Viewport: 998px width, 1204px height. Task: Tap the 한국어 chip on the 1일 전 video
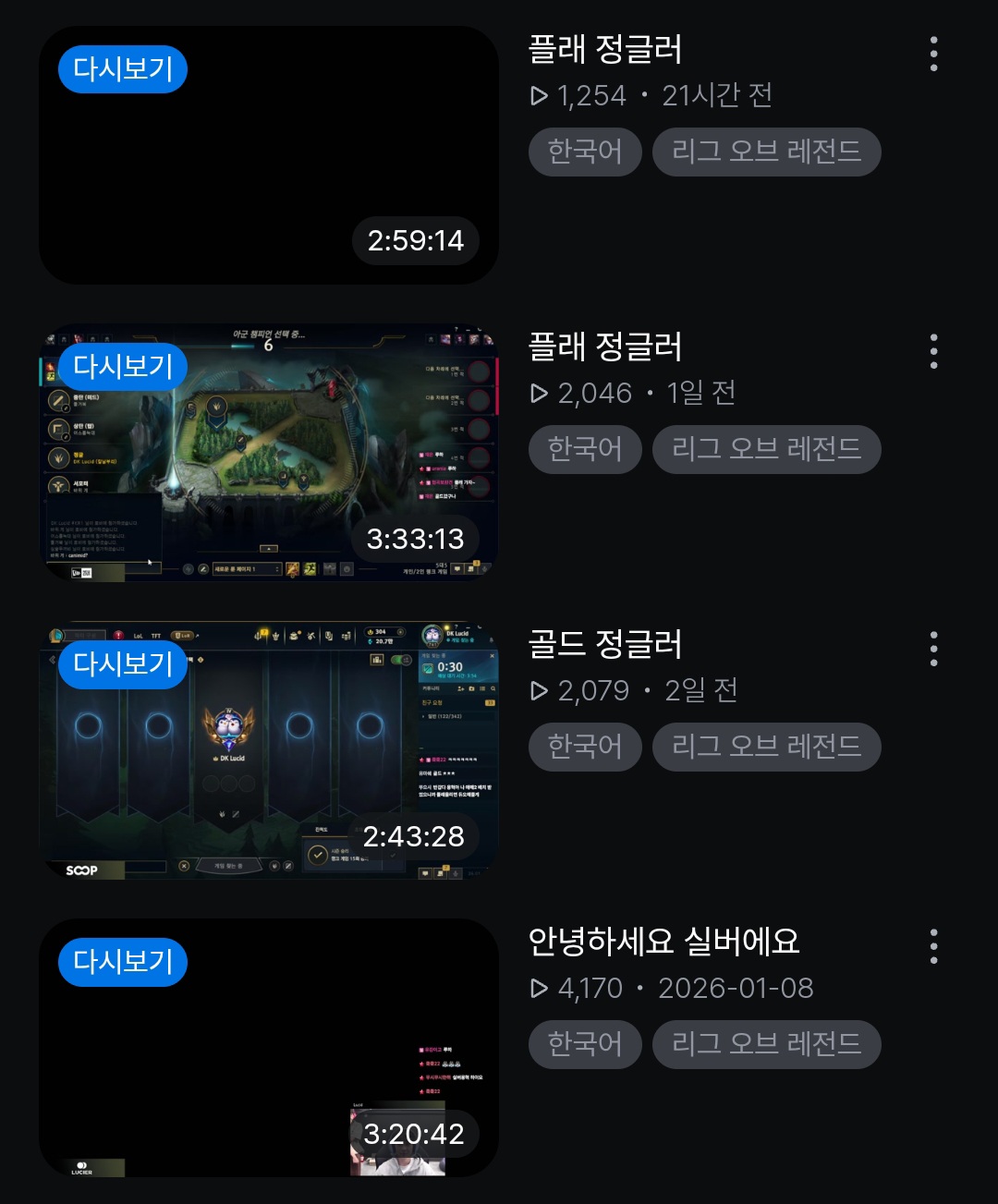[x=585, y=449]
